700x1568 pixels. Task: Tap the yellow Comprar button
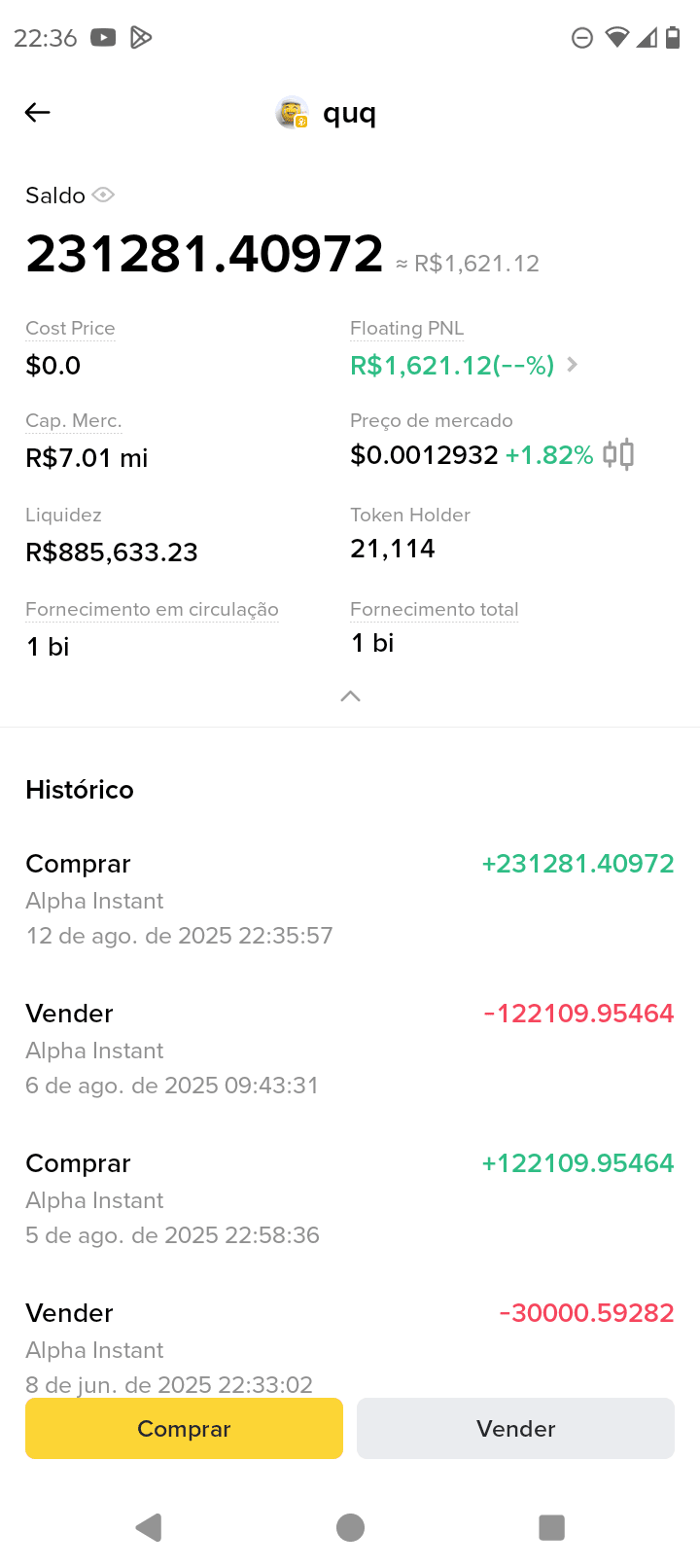pos(184,1428)
